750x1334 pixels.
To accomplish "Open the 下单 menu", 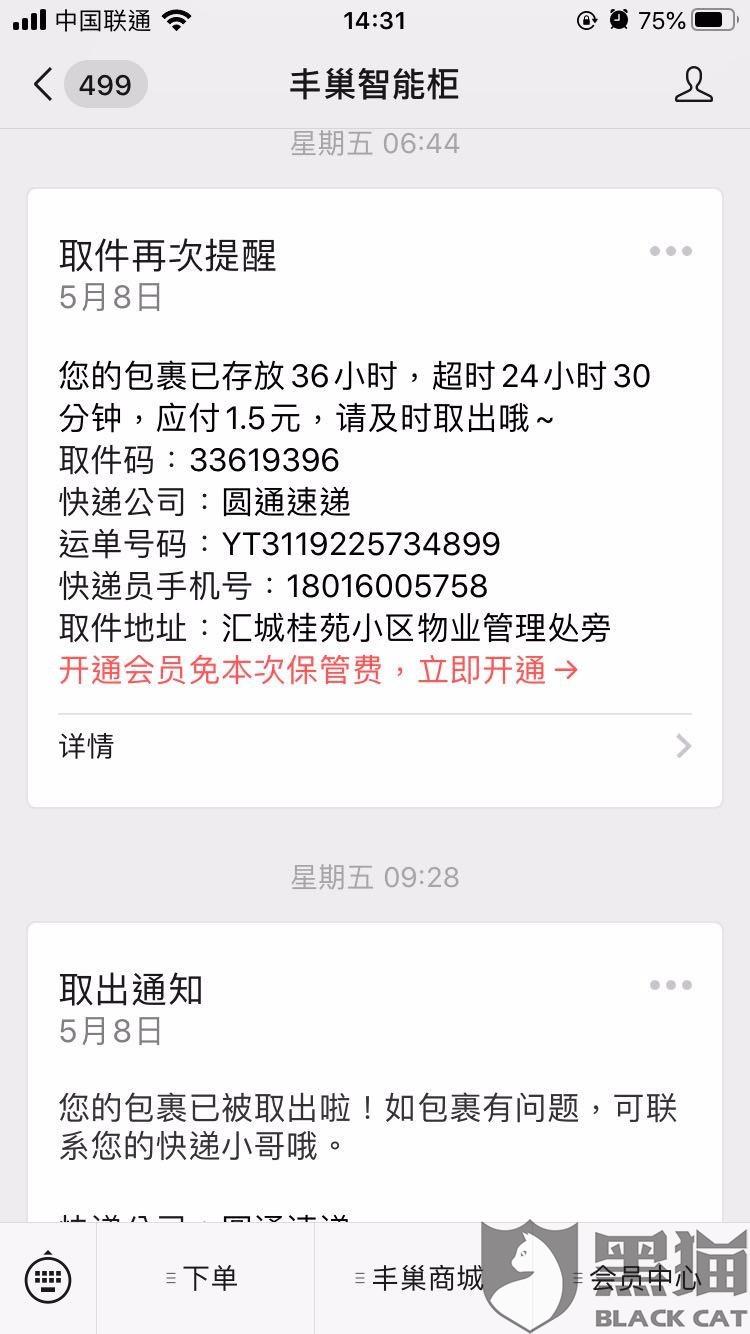I will 205,1278.
